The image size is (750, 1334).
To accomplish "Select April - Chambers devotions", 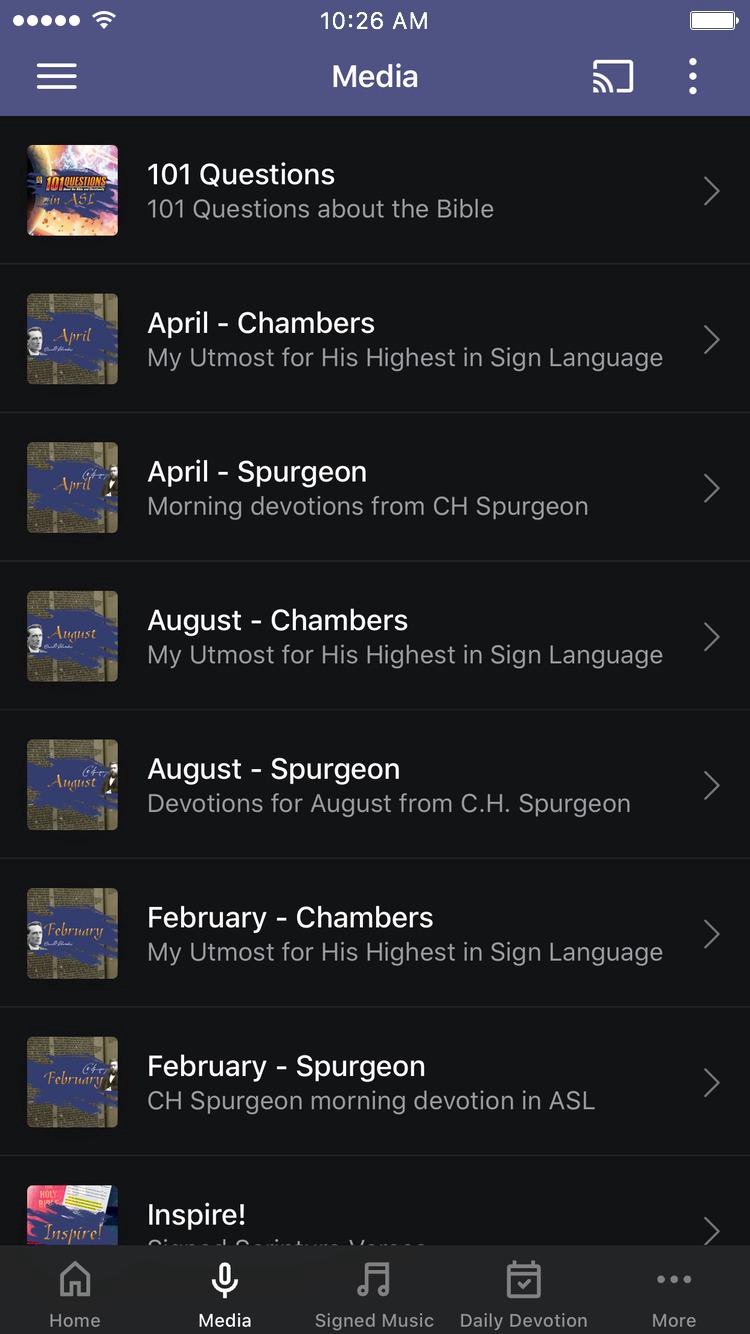I will tap(375, 339).
